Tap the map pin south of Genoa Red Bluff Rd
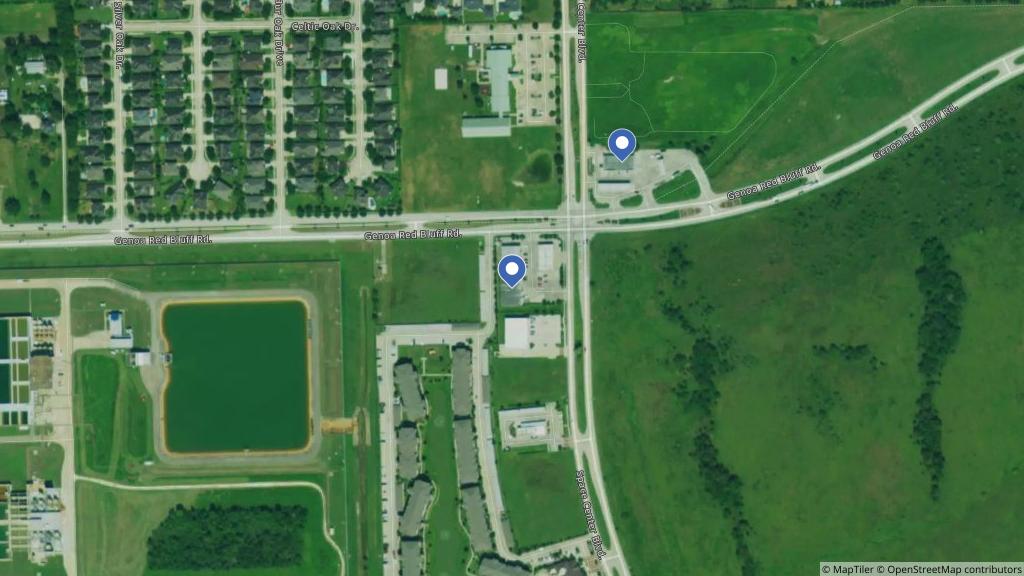 pyautogui.click(x=512, y=270)
